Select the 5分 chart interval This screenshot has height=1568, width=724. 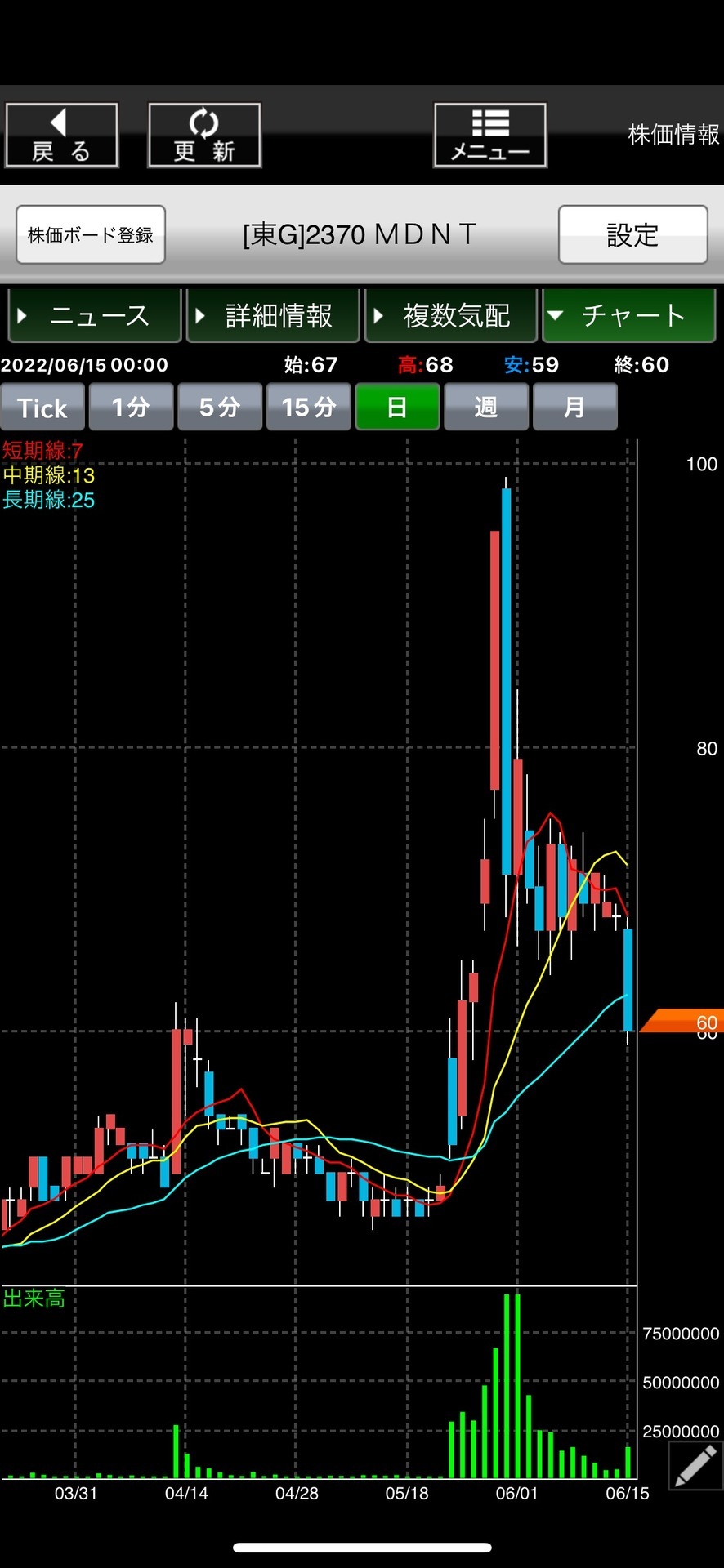(220, 407)
